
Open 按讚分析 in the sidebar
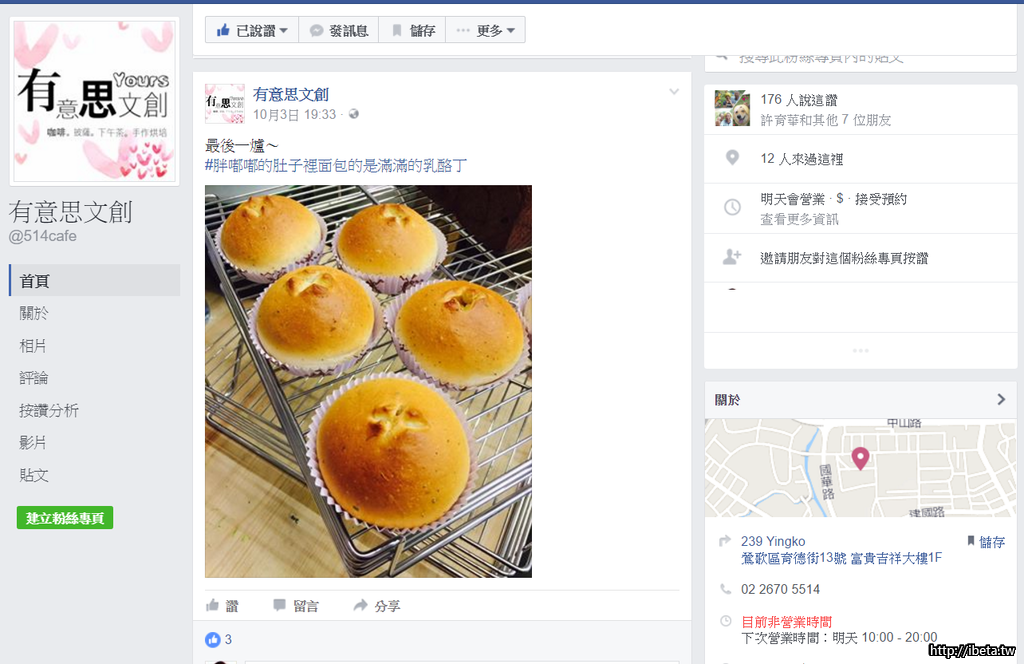click(x=49, y=410)
